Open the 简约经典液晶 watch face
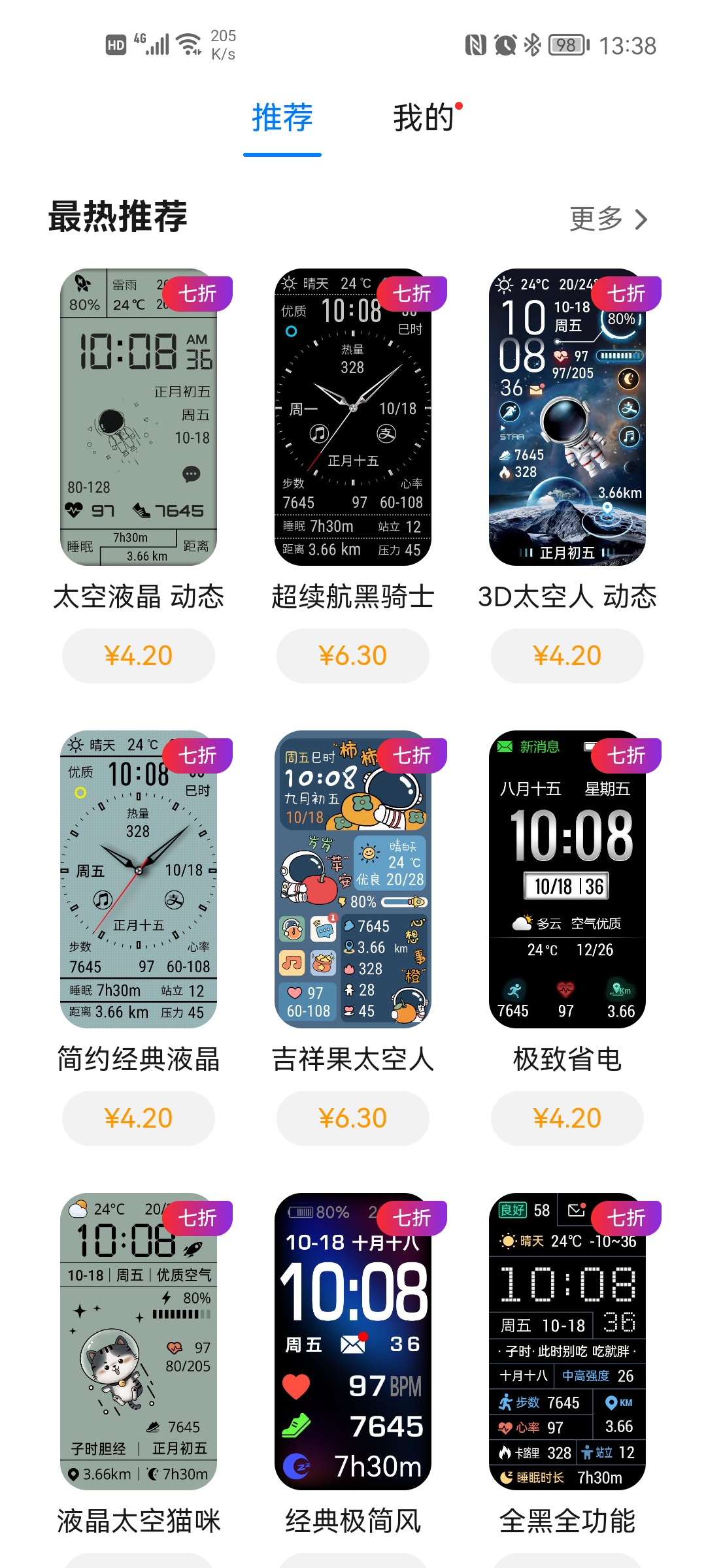This screenshot has width=706, height=1568. click(x=139, y=879)
